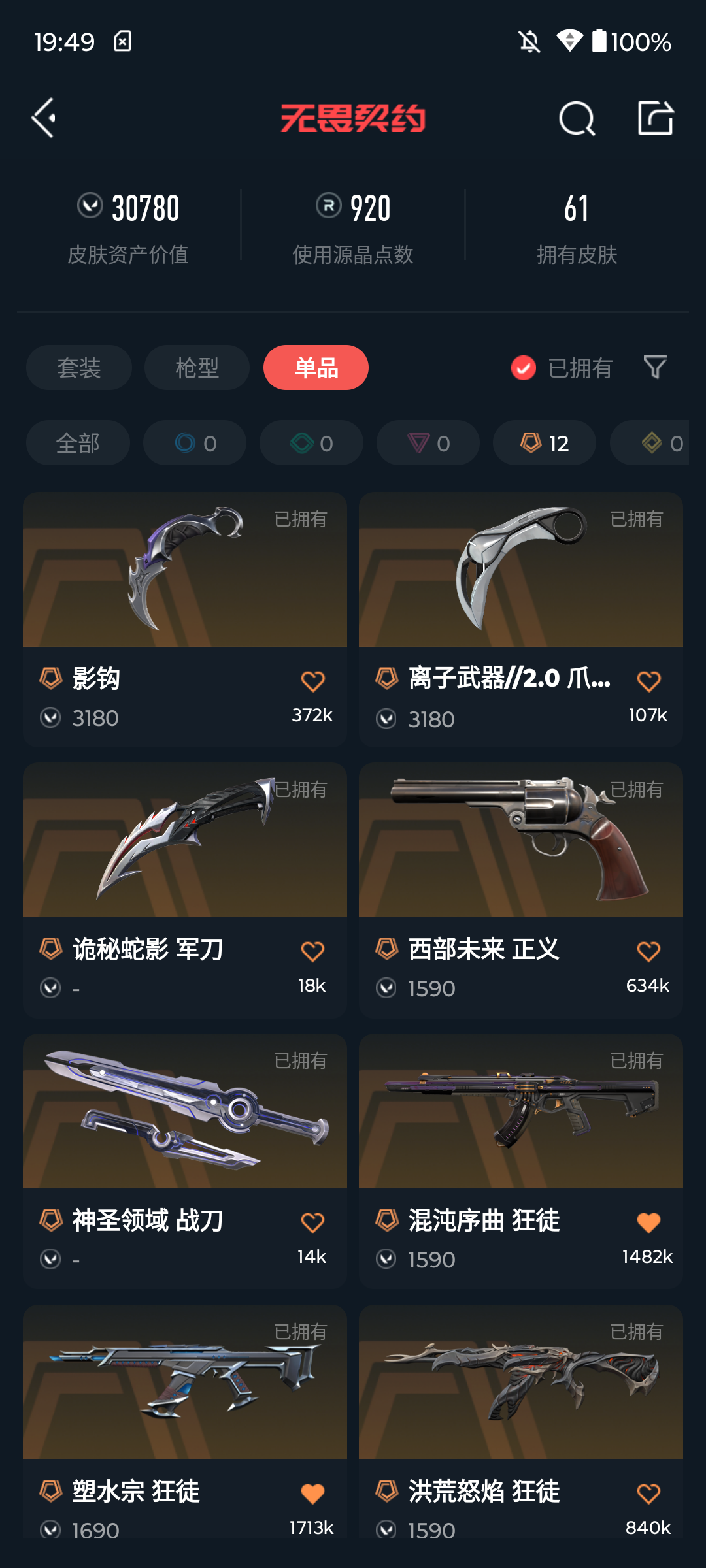The width and height of the screenshot is (706, 1568).
Task: Go back using the top-left arrow
Action: (44, 118)
